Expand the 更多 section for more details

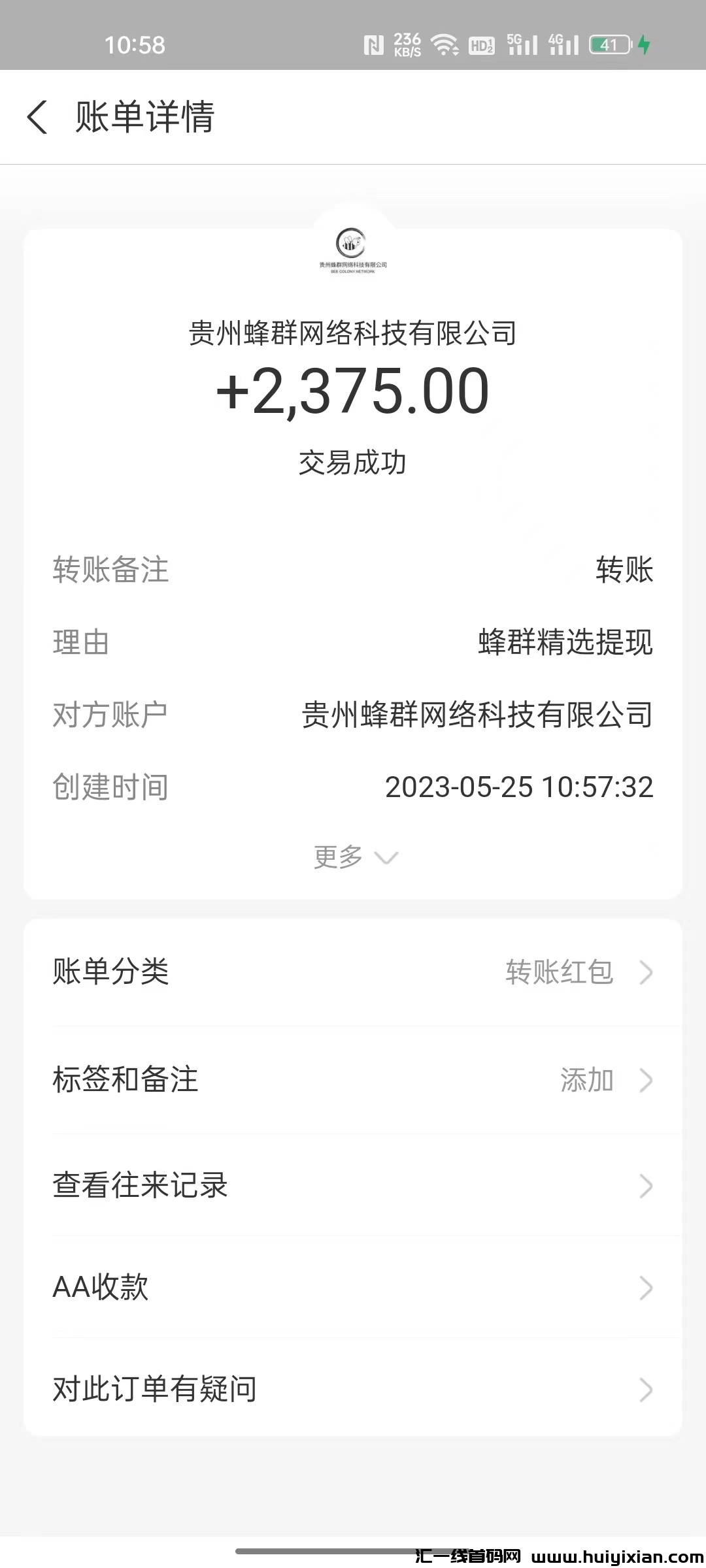[x=353, y=857]
